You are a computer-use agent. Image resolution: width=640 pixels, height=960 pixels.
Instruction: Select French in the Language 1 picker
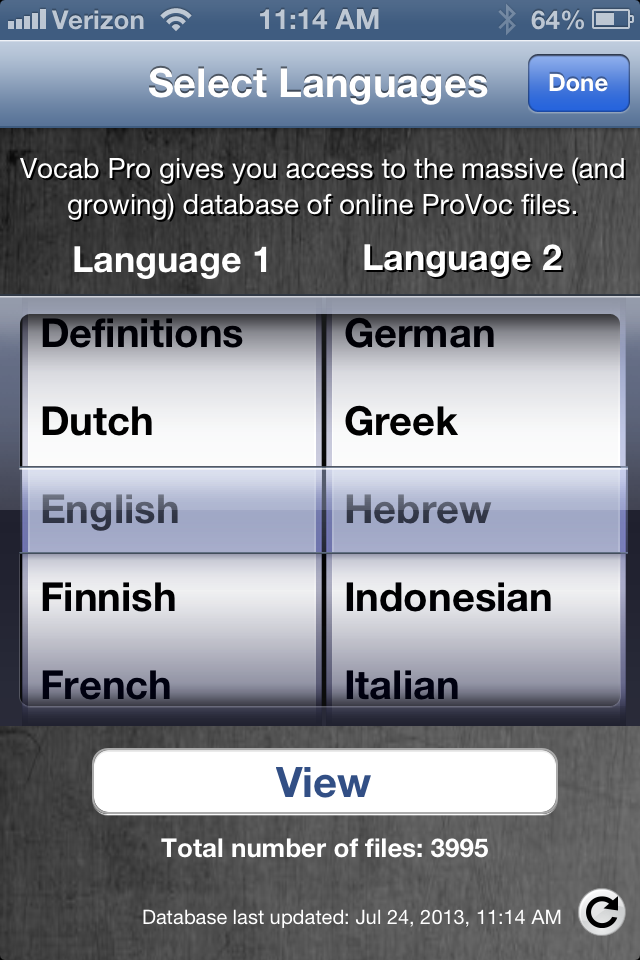[105, 685]
